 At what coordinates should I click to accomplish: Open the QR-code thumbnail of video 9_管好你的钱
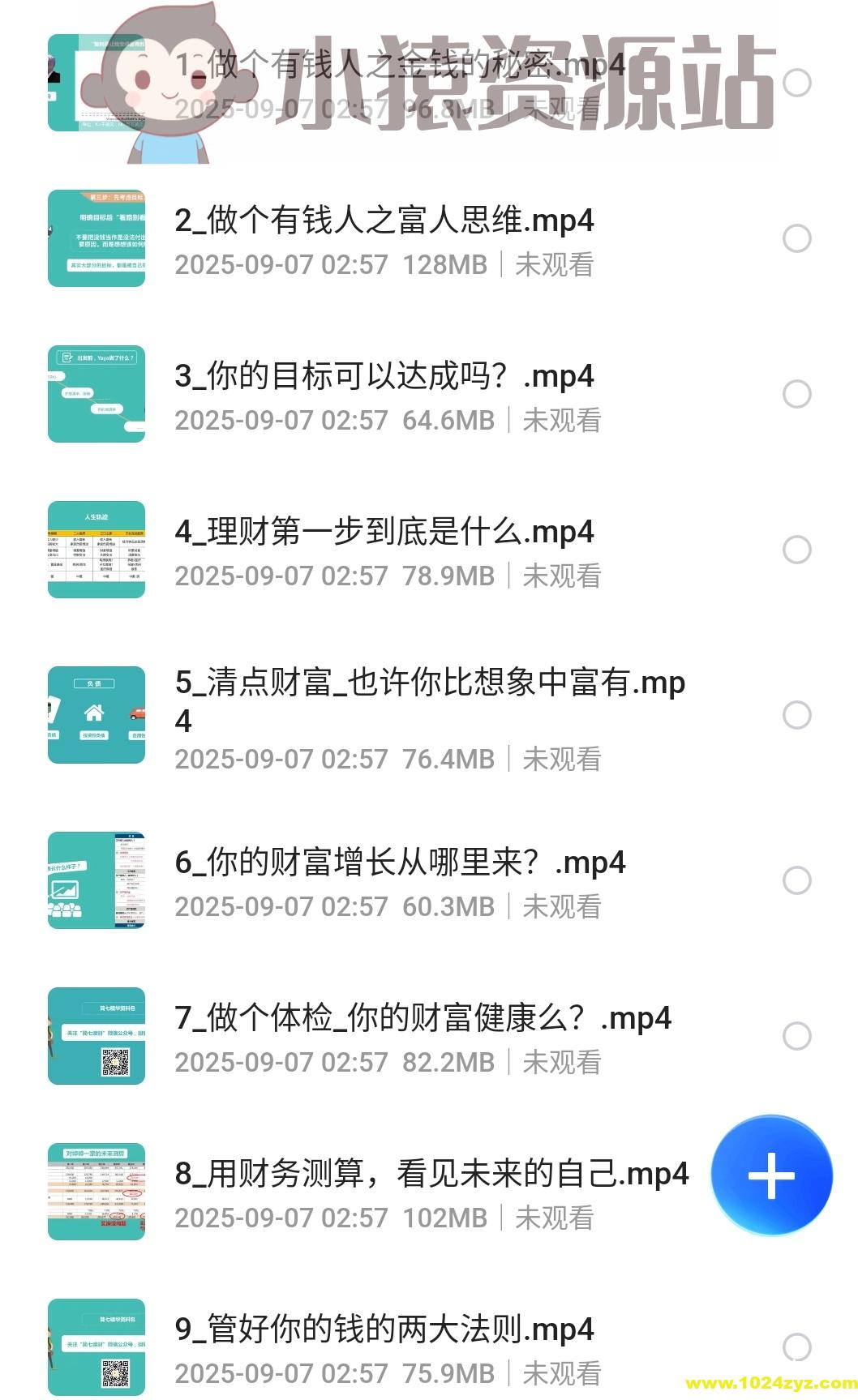(x=96, y=1348)
